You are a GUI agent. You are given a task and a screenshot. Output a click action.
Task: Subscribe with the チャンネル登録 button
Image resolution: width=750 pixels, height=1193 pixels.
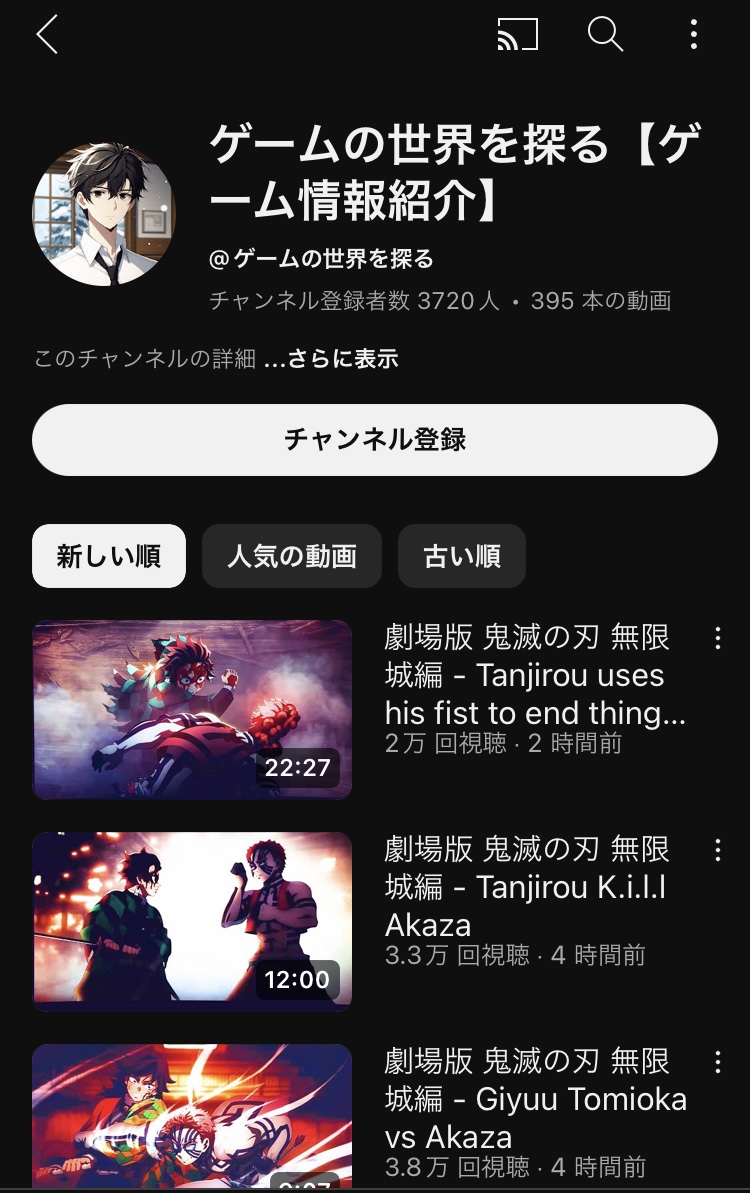tap(375, 440)
